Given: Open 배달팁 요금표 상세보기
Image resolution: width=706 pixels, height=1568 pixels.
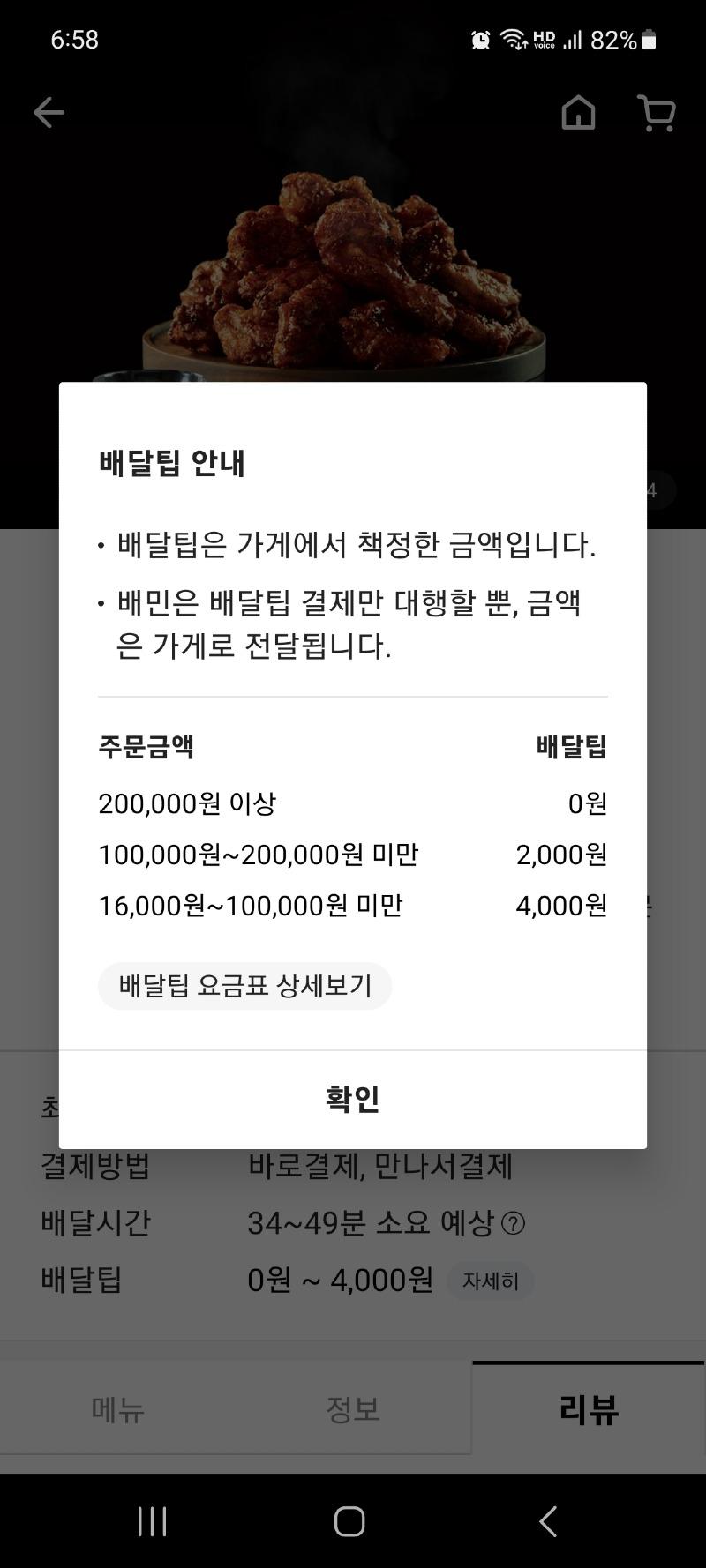Looking at the screenshot, I should pos(244,985).
